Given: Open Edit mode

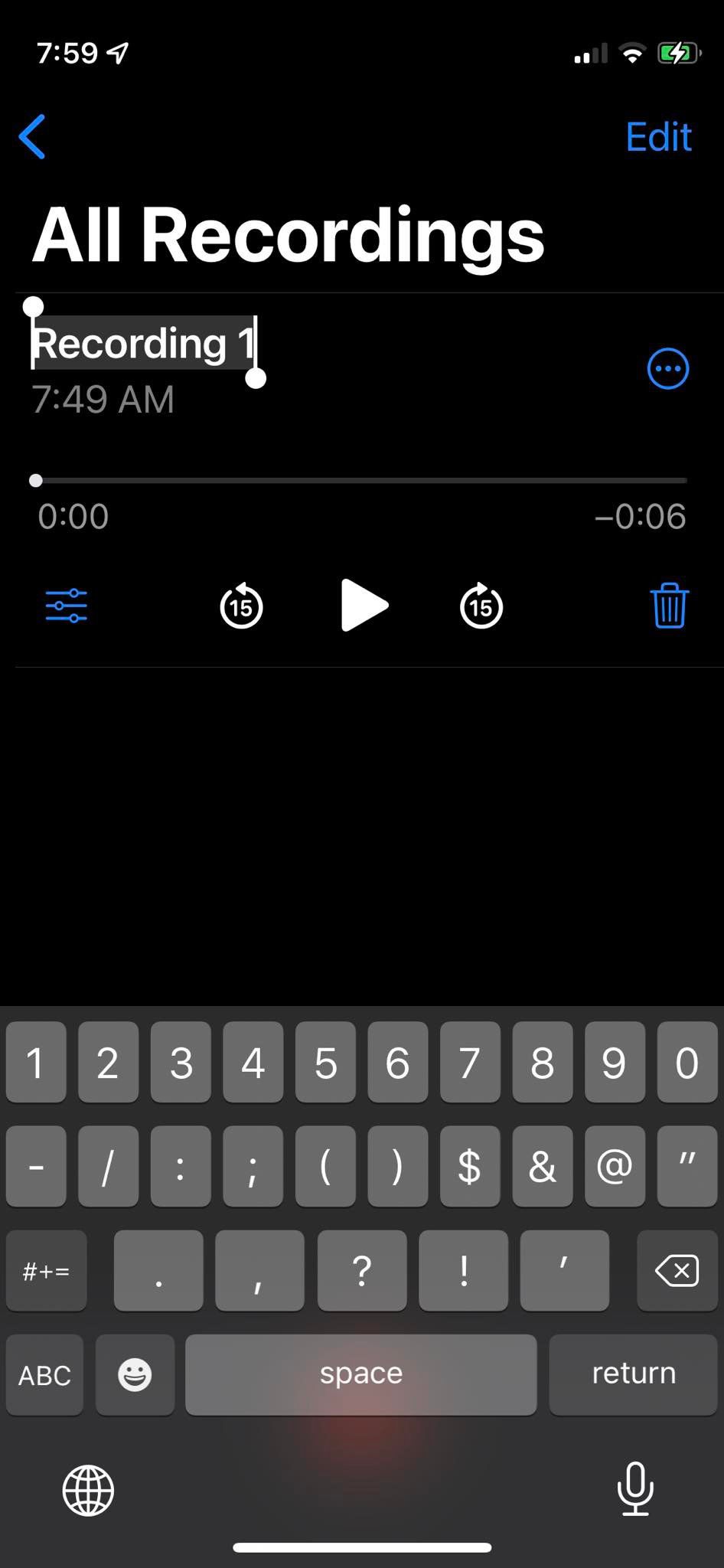Looking at the screenshot, I should (x=658, y=136).
